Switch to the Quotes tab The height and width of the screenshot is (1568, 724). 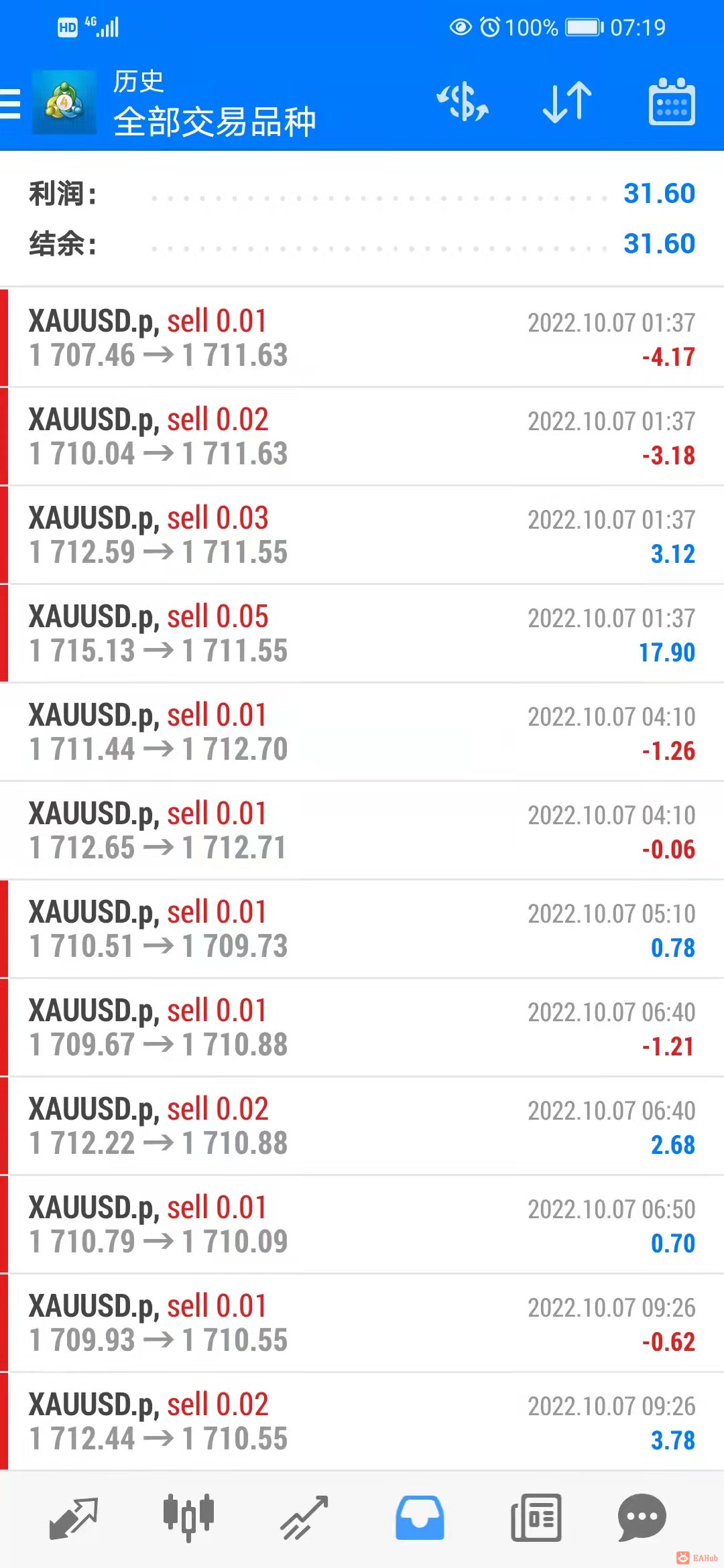coord(74,1518)
